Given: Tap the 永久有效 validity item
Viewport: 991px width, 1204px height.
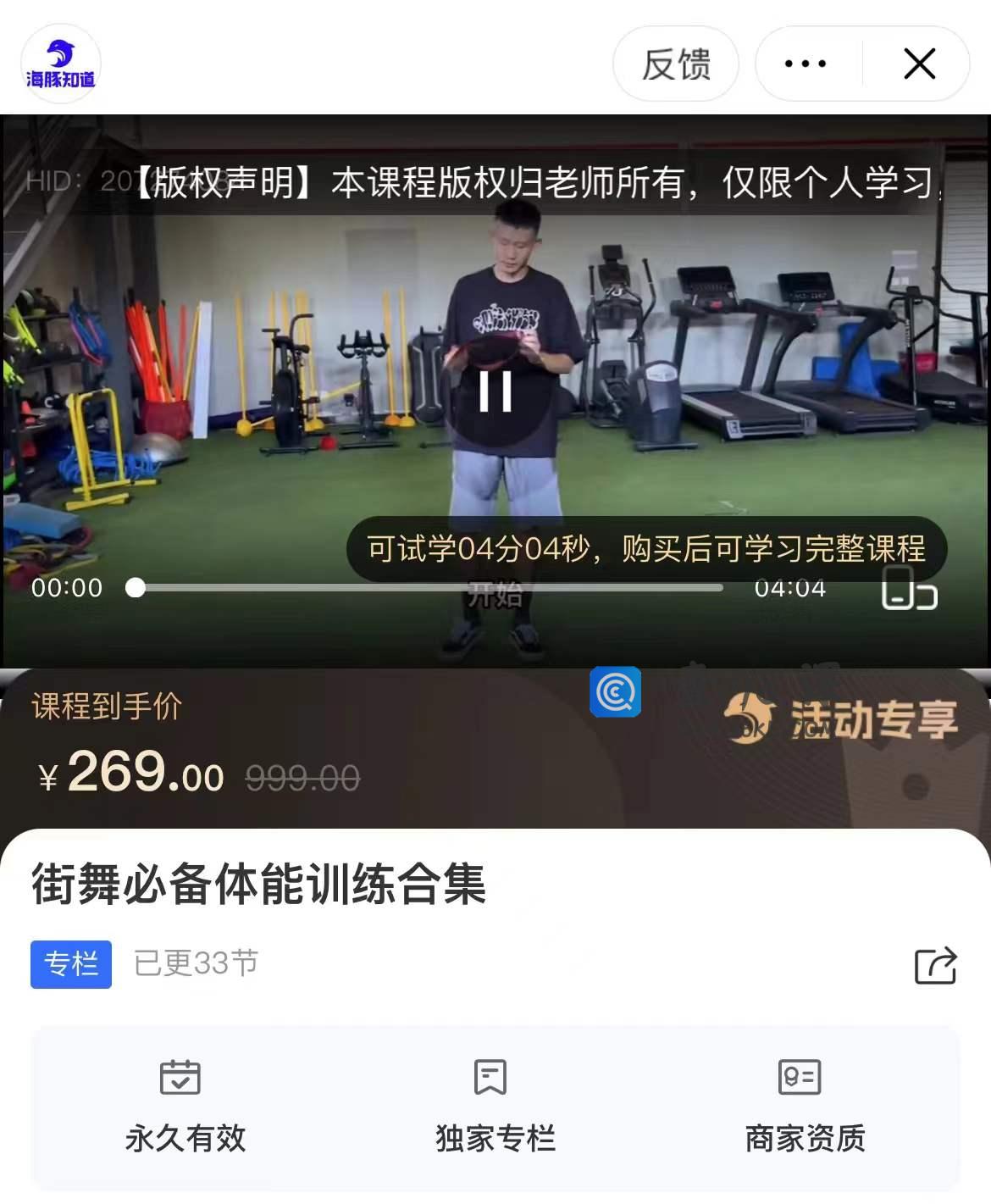Looking at the screenshot, I should pyautogui.click(x=185, y=1106).
